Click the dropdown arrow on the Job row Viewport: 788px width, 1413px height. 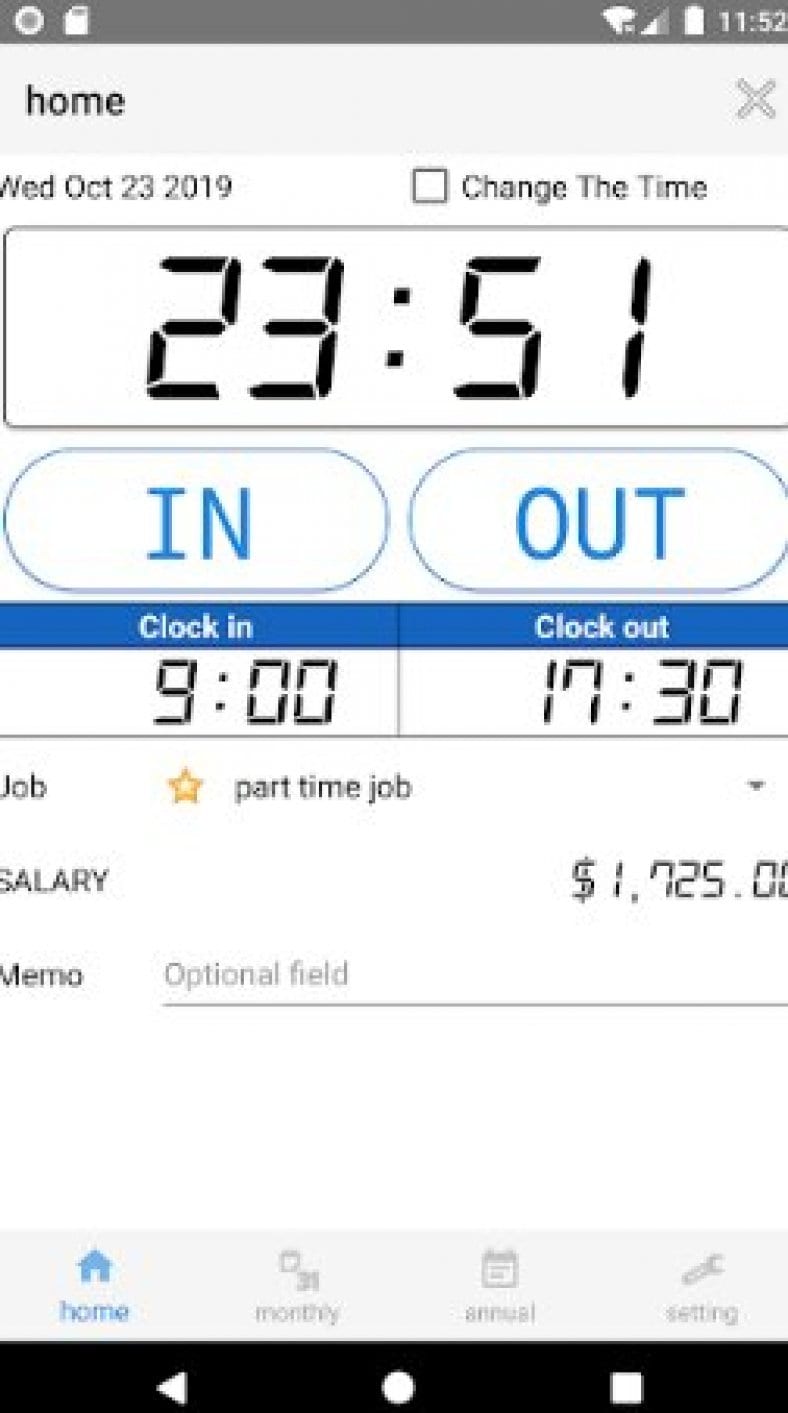click(x=757, y=789)
